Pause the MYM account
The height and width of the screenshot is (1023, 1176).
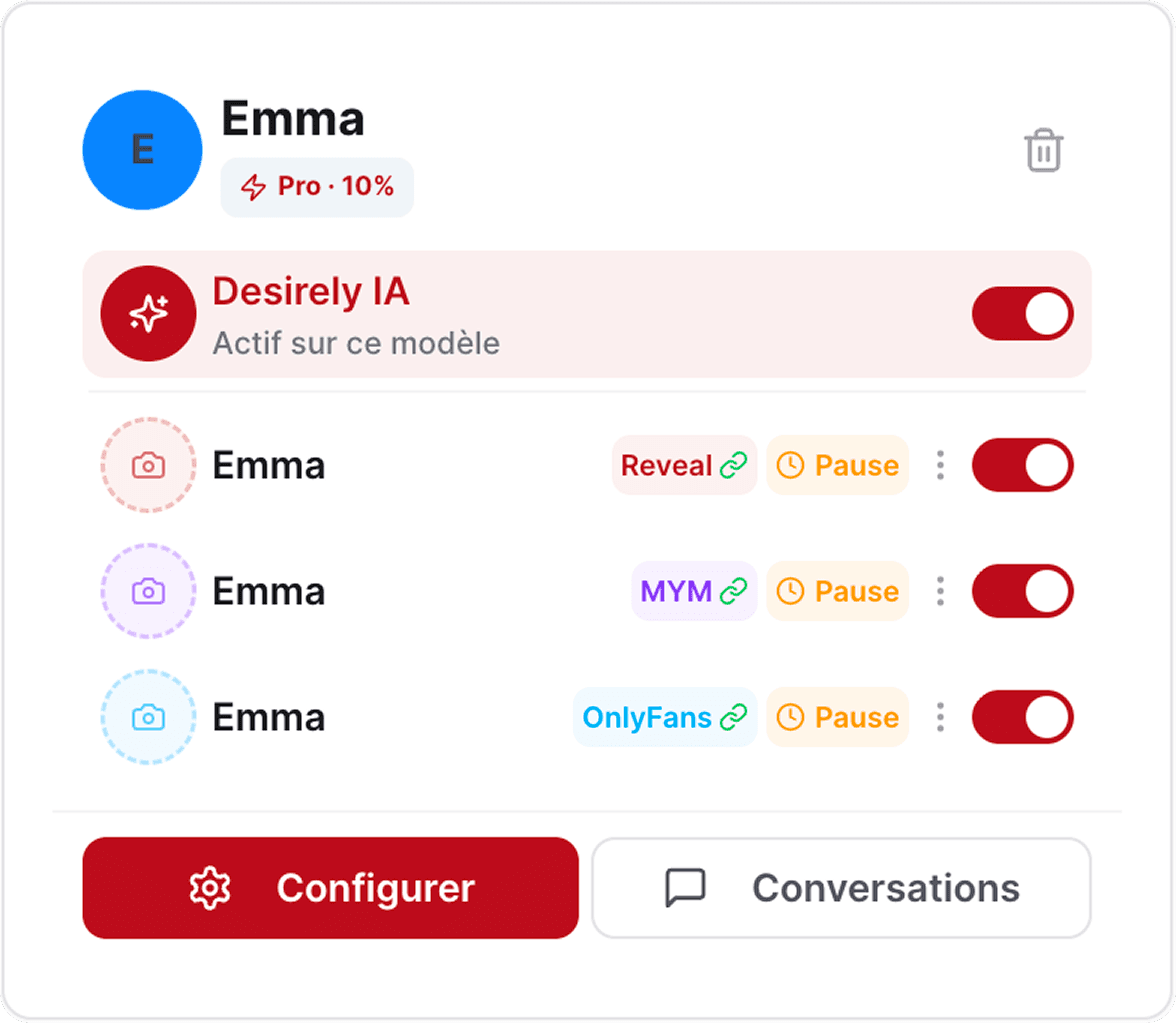(838, 591)
